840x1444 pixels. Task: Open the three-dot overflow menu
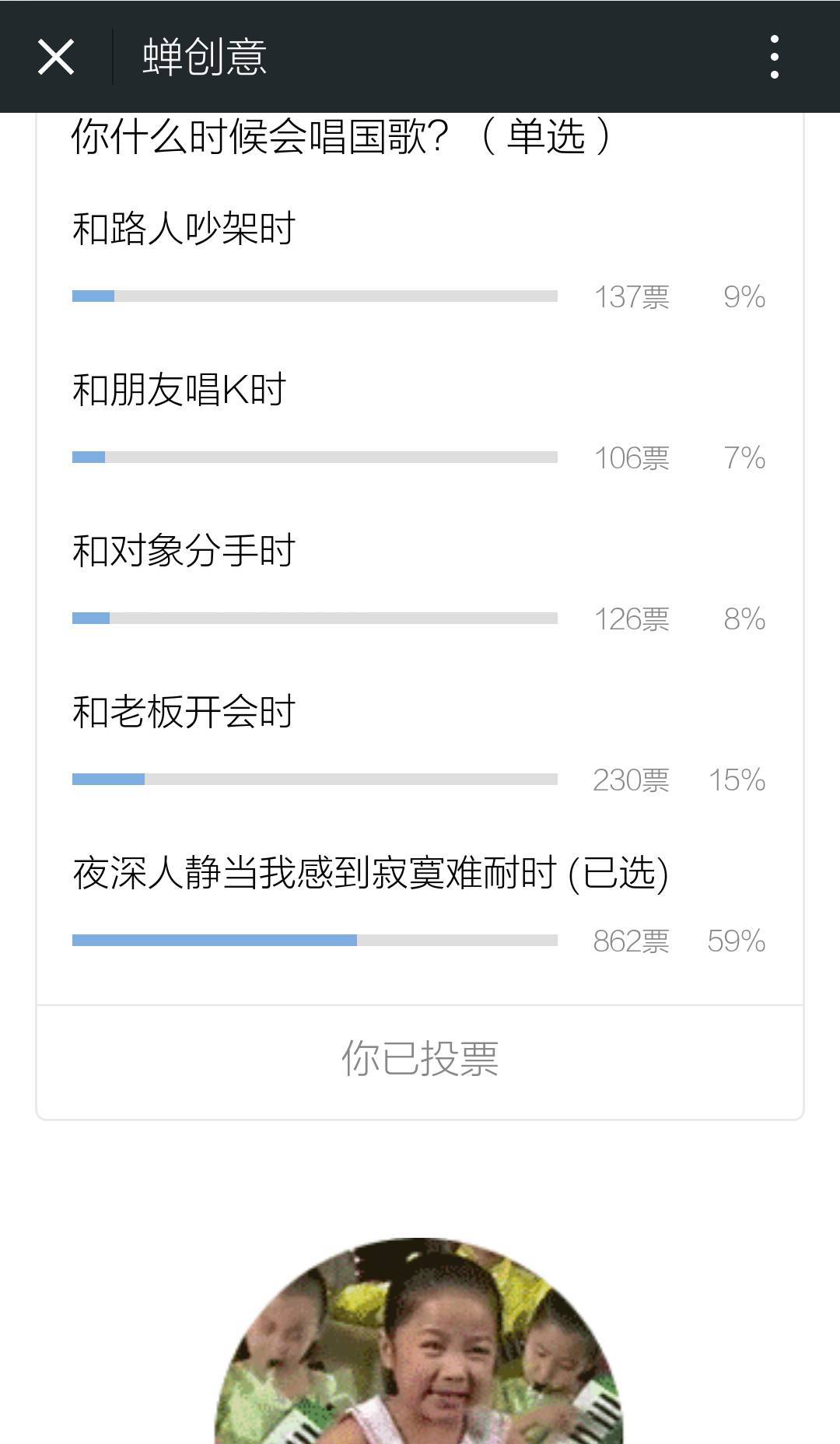coord(774,57)
